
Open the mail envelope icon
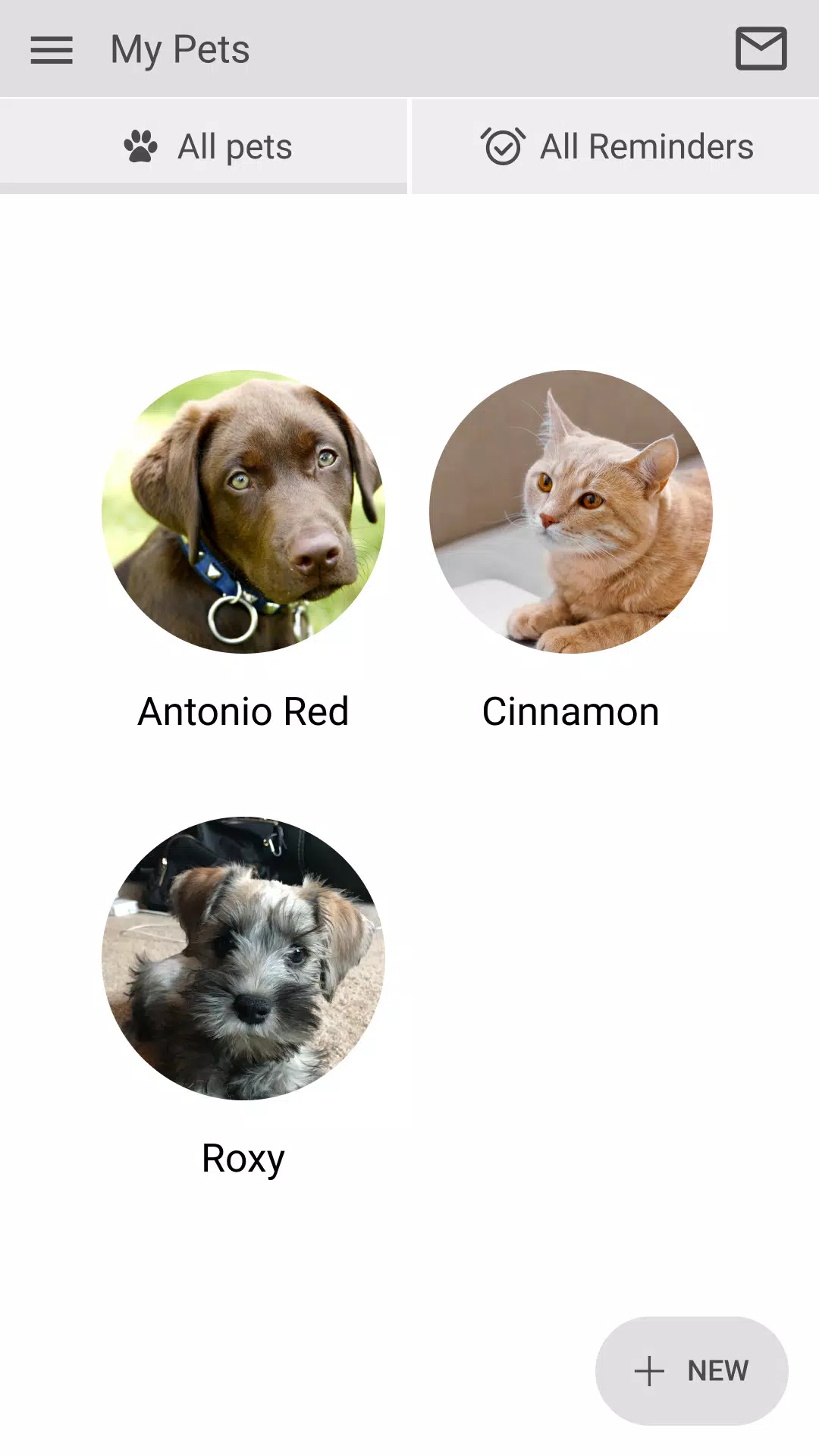(x=761, y=49)
